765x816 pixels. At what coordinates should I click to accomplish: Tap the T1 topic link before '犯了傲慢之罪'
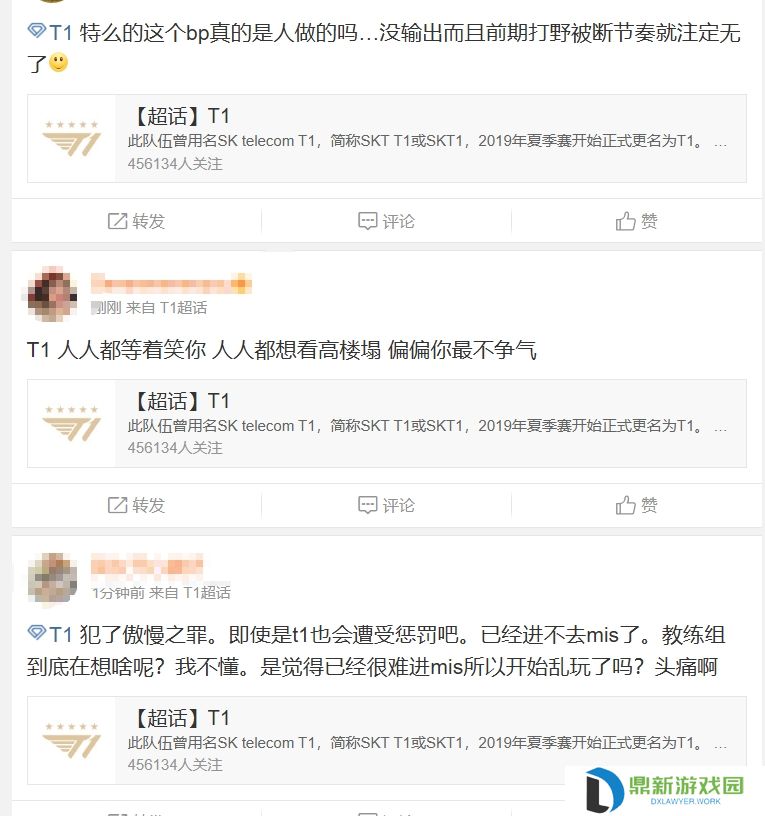(x=51, y=634)
